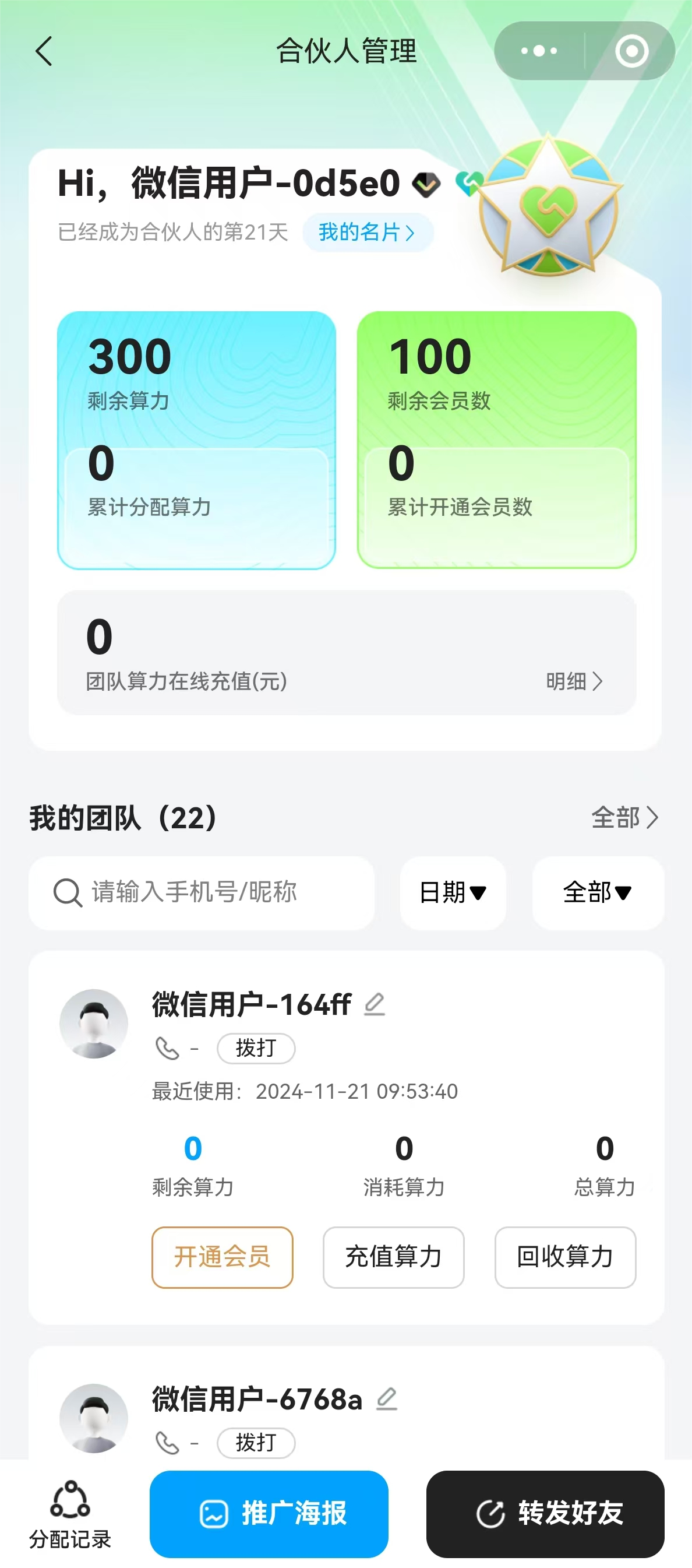This screenshot has height=1568, width=692.
Task: Open 分配记录
Action: pyautogui.click(x=70, y=1514)
